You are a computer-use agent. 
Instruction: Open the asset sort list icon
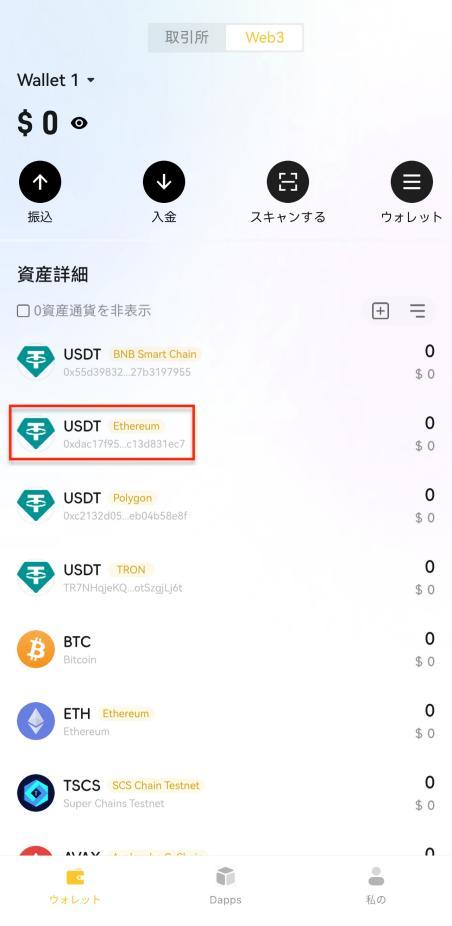click(x=418, y=311)
